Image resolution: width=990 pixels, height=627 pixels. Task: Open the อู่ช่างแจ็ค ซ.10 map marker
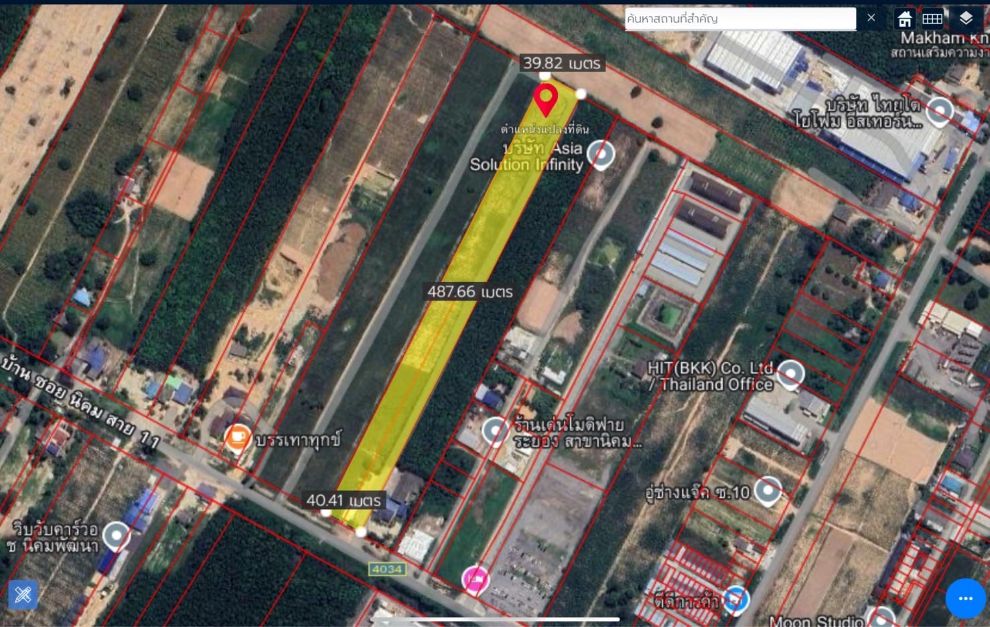pyautogui.click(x=767, y=491)
